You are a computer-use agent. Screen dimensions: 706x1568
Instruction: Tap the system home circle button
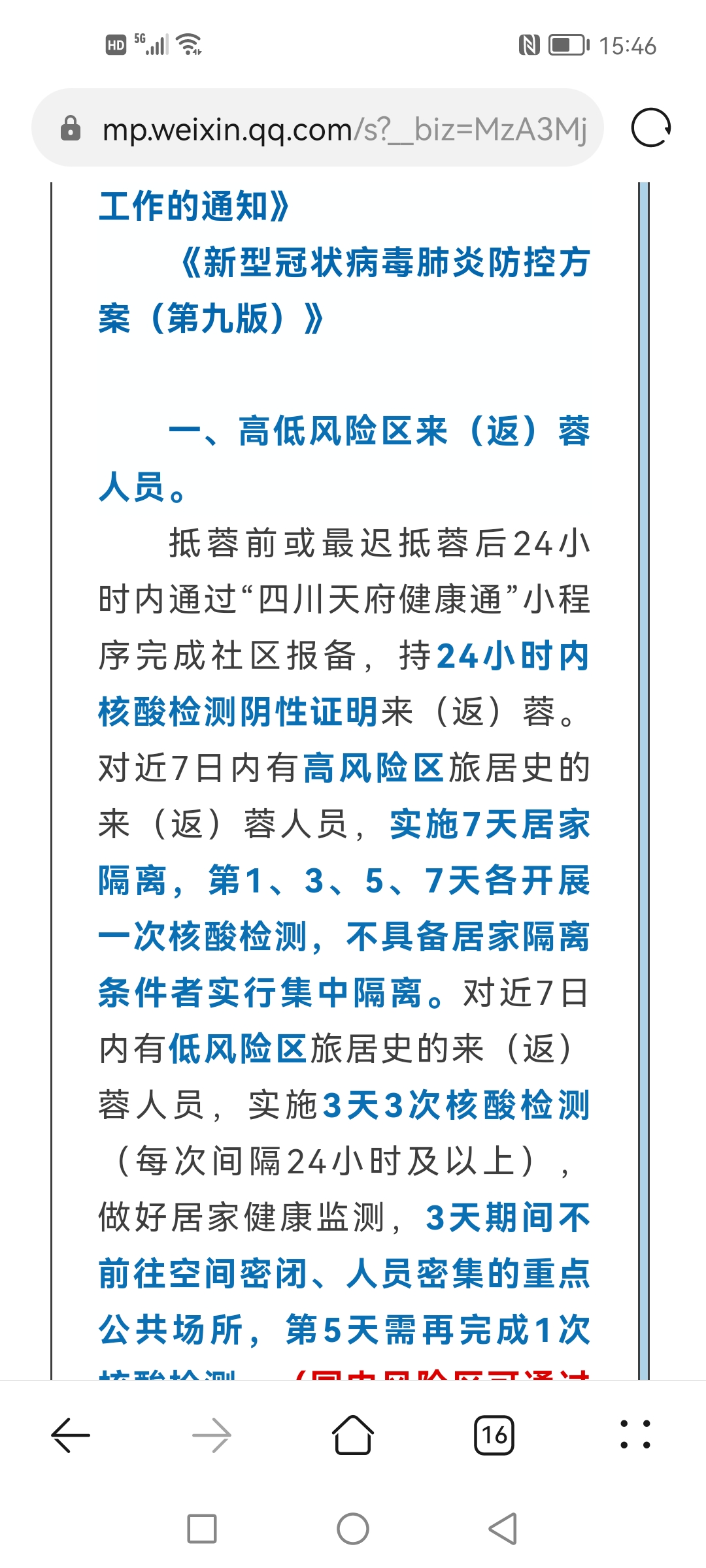click(x=353, y=1529)
